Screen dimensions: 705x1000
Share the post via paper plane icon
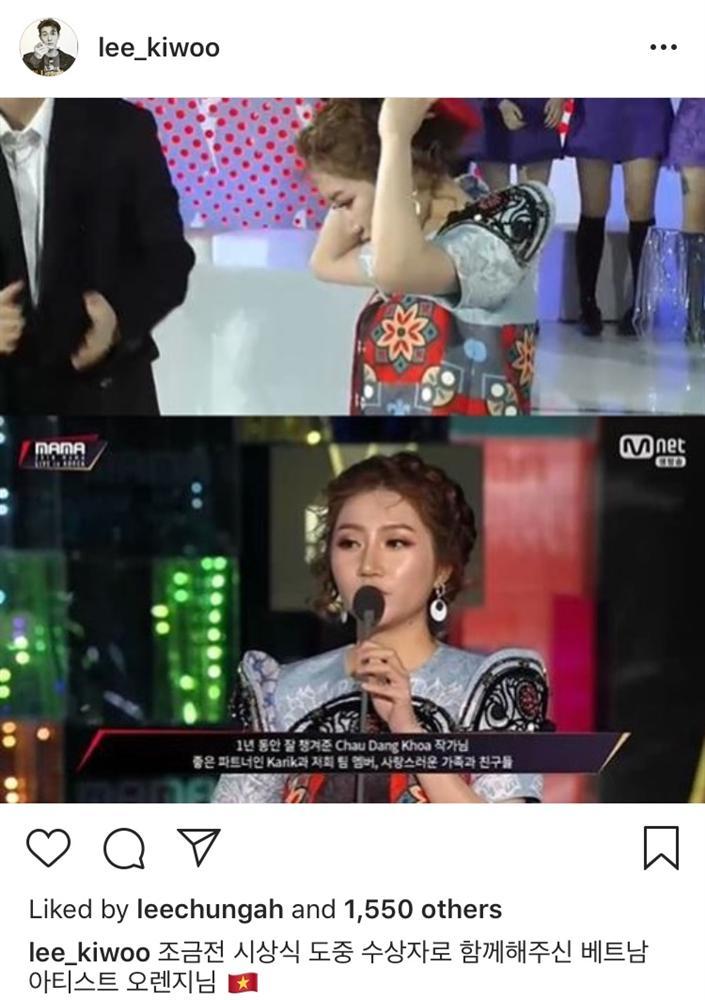(198, 847)
